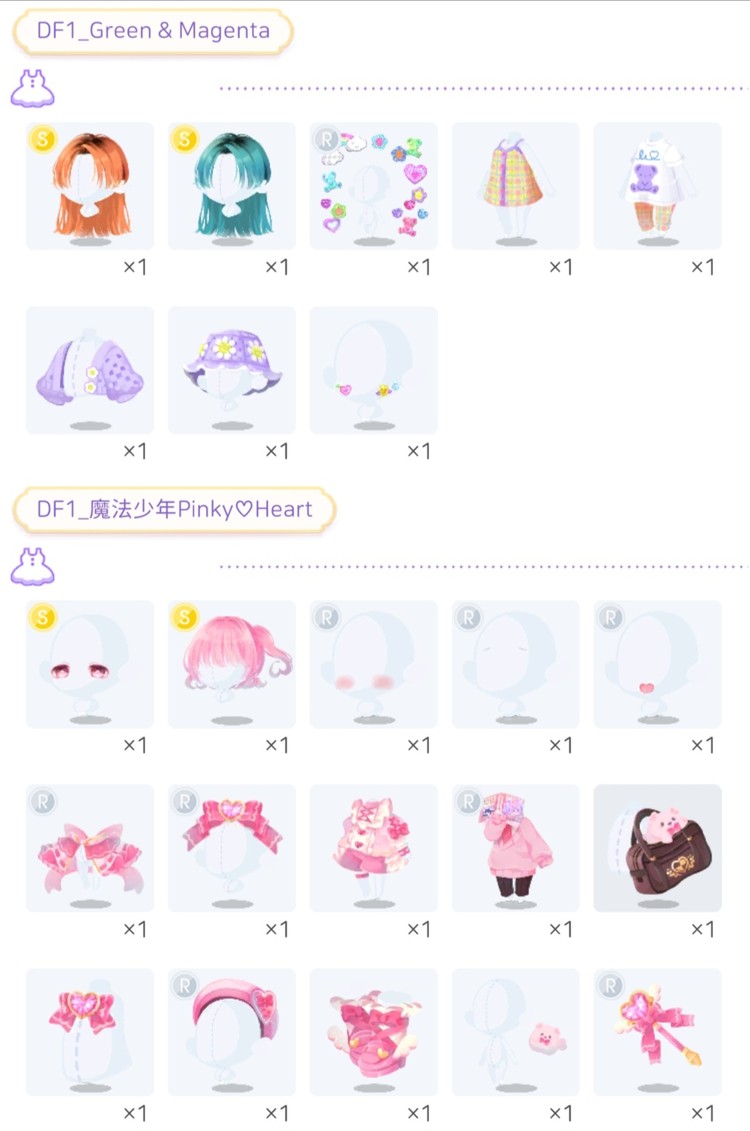Image resolution: width=750 pixels, height=1131 pixels.
Task: Open the orange hair item tile
Action: [x=90, y=186]
